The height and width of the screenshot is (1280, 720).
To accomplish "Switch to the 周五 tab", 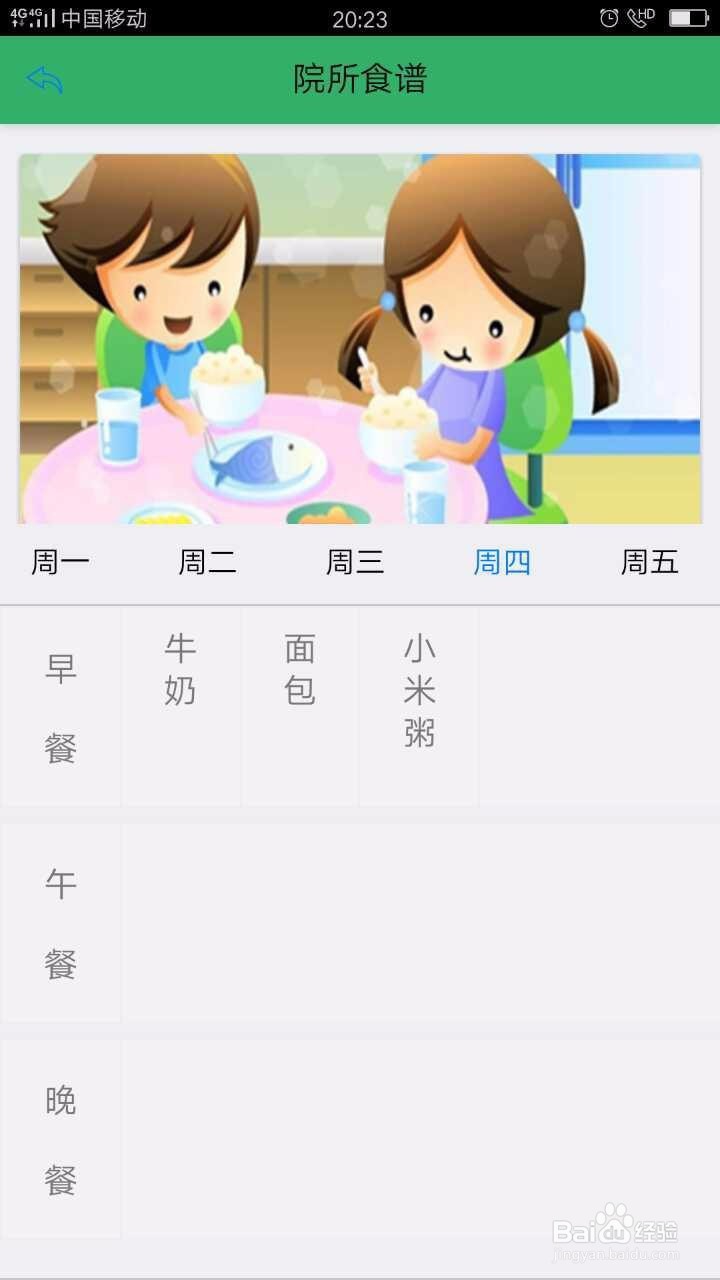I will click(x=647, y=562).
